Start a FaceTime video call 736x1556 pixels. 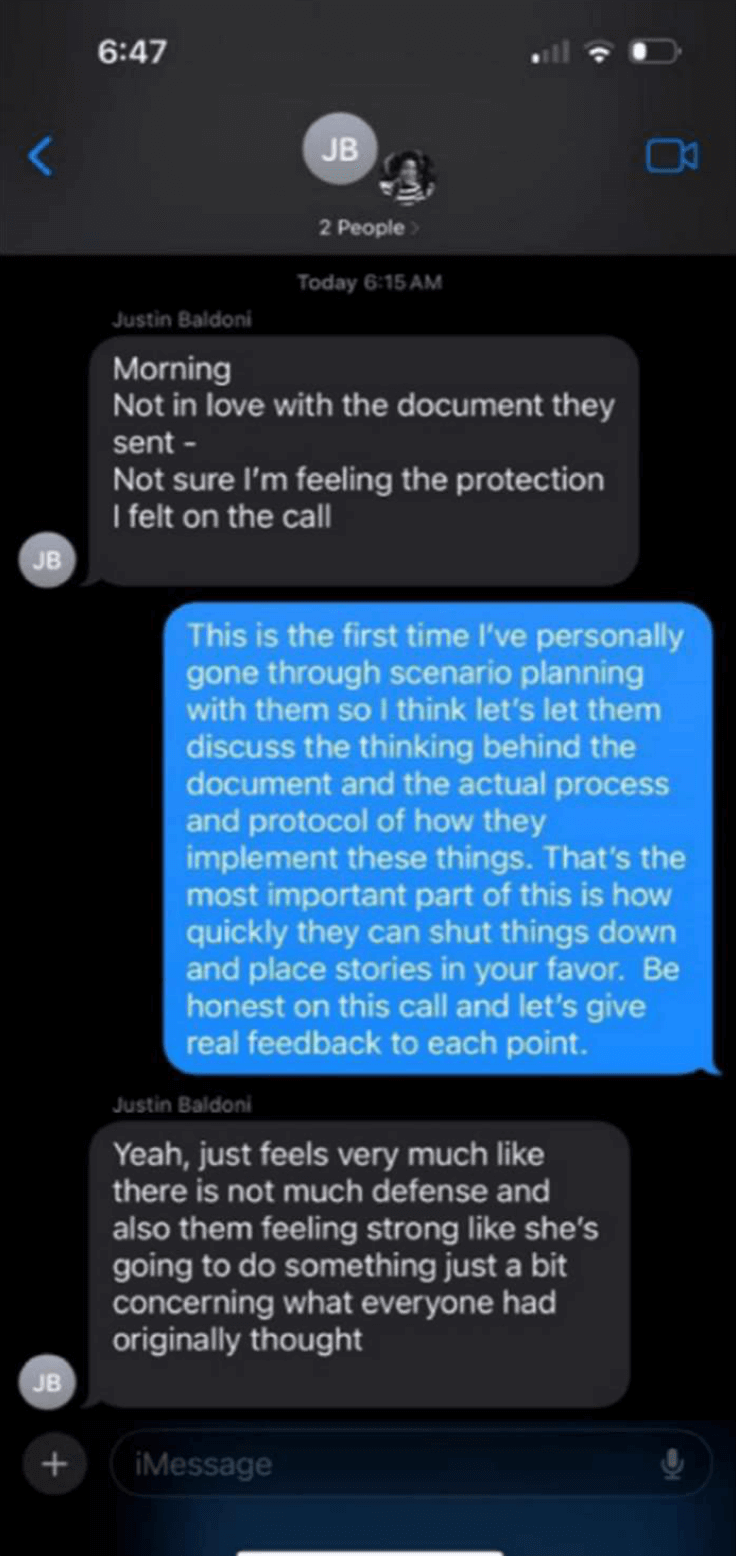672,155
